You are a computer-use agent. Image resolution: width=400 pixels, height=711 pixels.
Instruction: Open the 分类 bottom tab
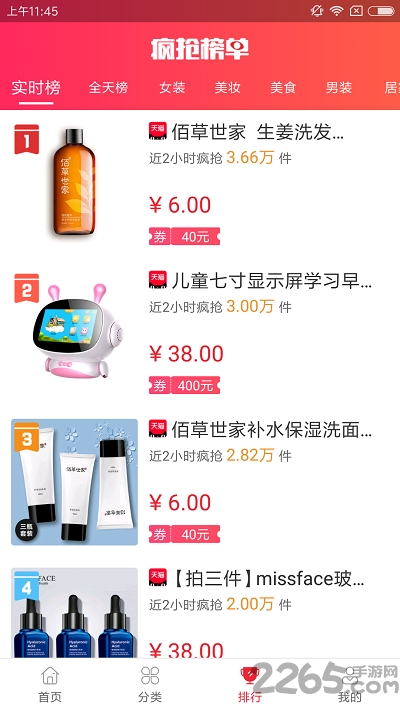150,685
